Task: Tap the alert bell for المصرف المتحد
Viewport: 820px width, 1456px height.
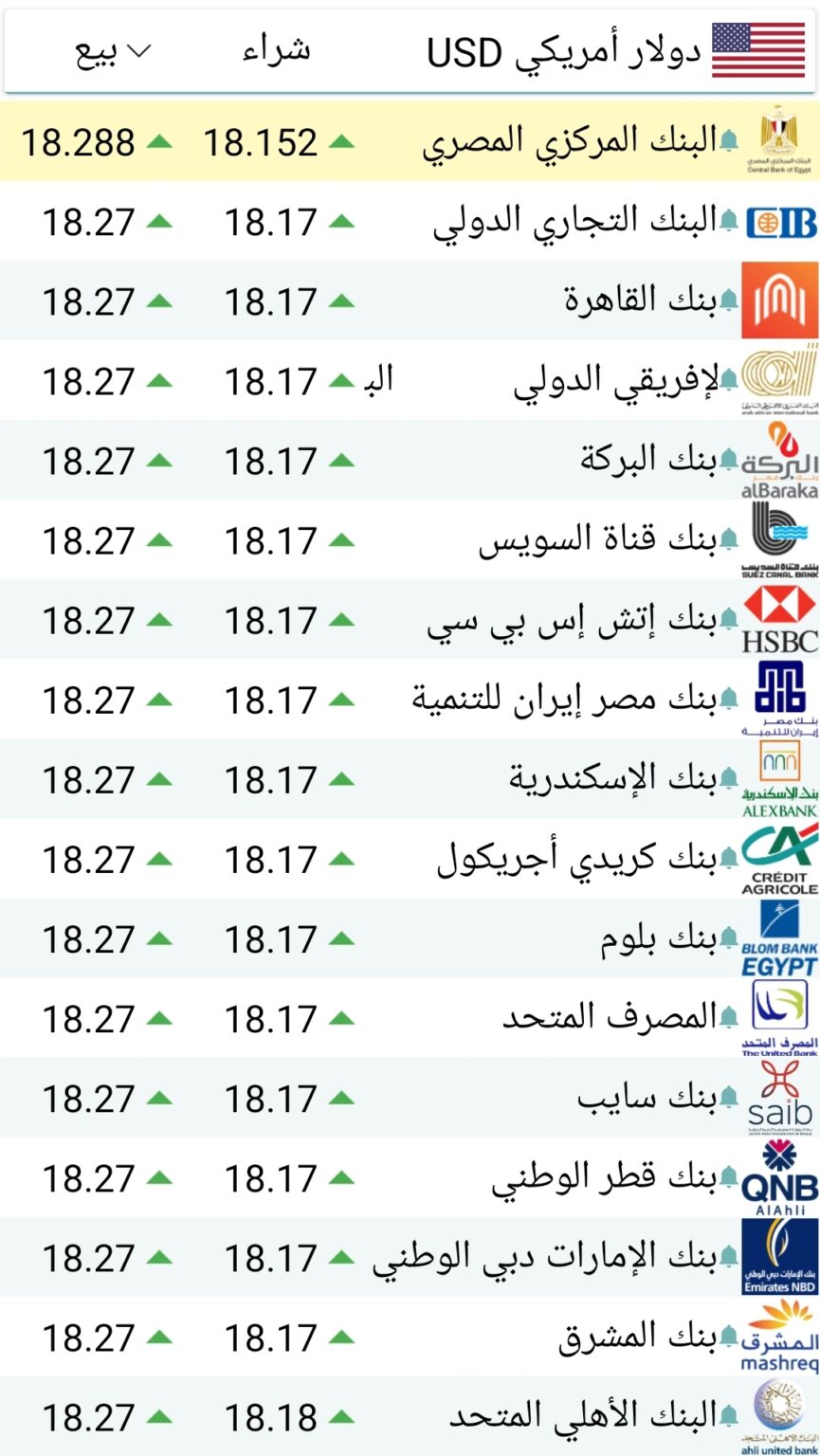Action: click(728, 1019)
